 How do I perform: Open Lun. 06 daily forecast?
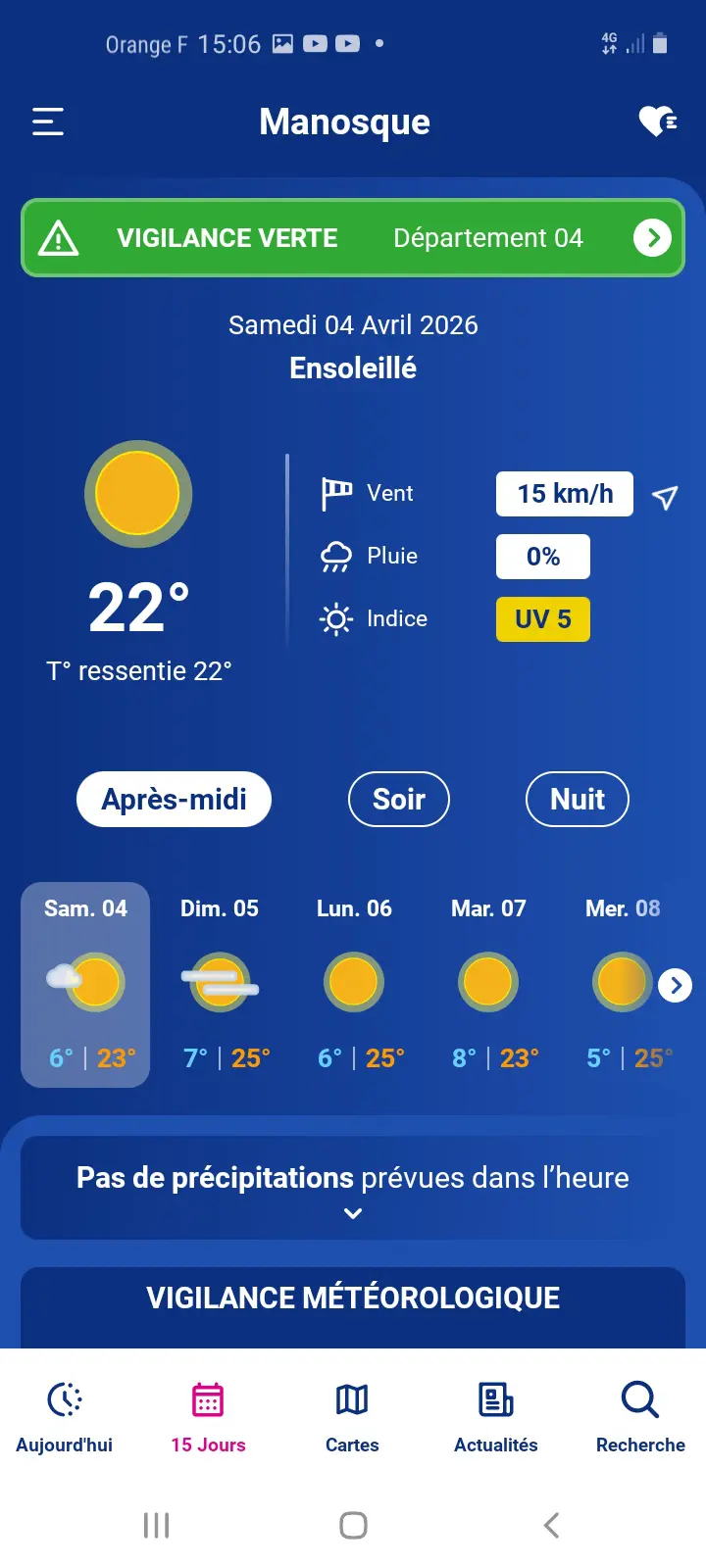354,984
